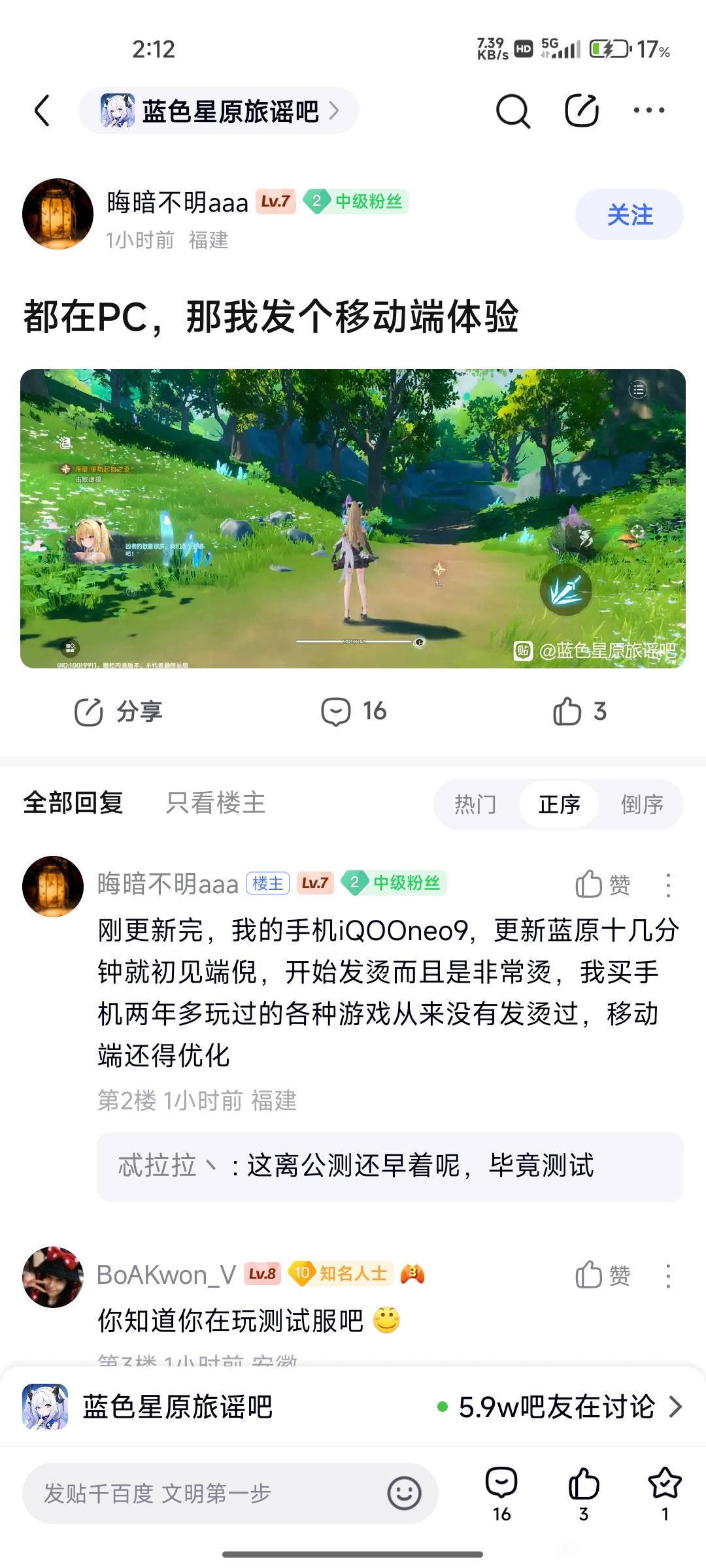Like BoAKwon_V's reply
This screenshot has width=706, height=1568.
tap(603, 1275)
